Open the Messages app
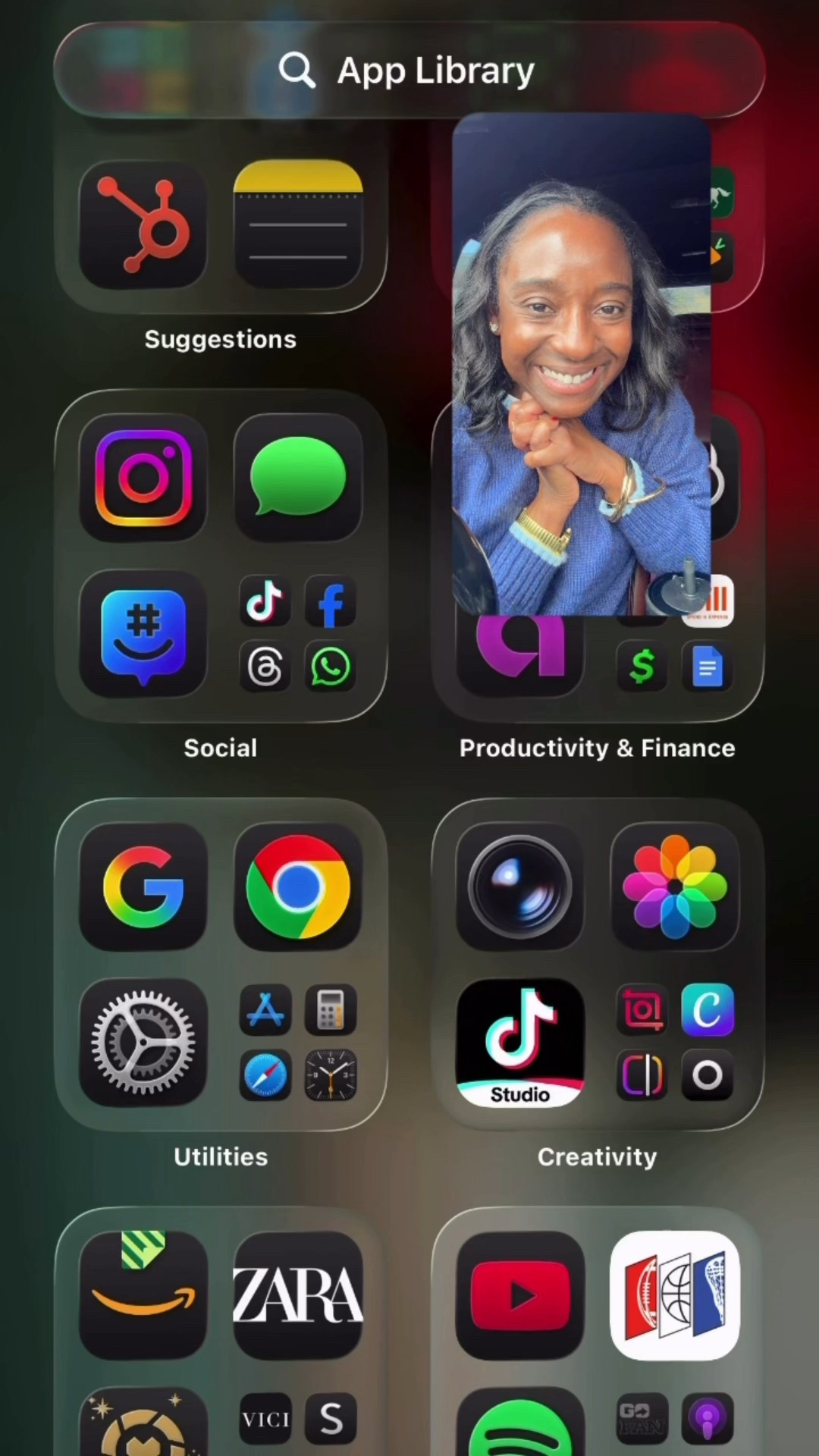The width and height of the screenshot is (819, 1456). coord(298,478)
